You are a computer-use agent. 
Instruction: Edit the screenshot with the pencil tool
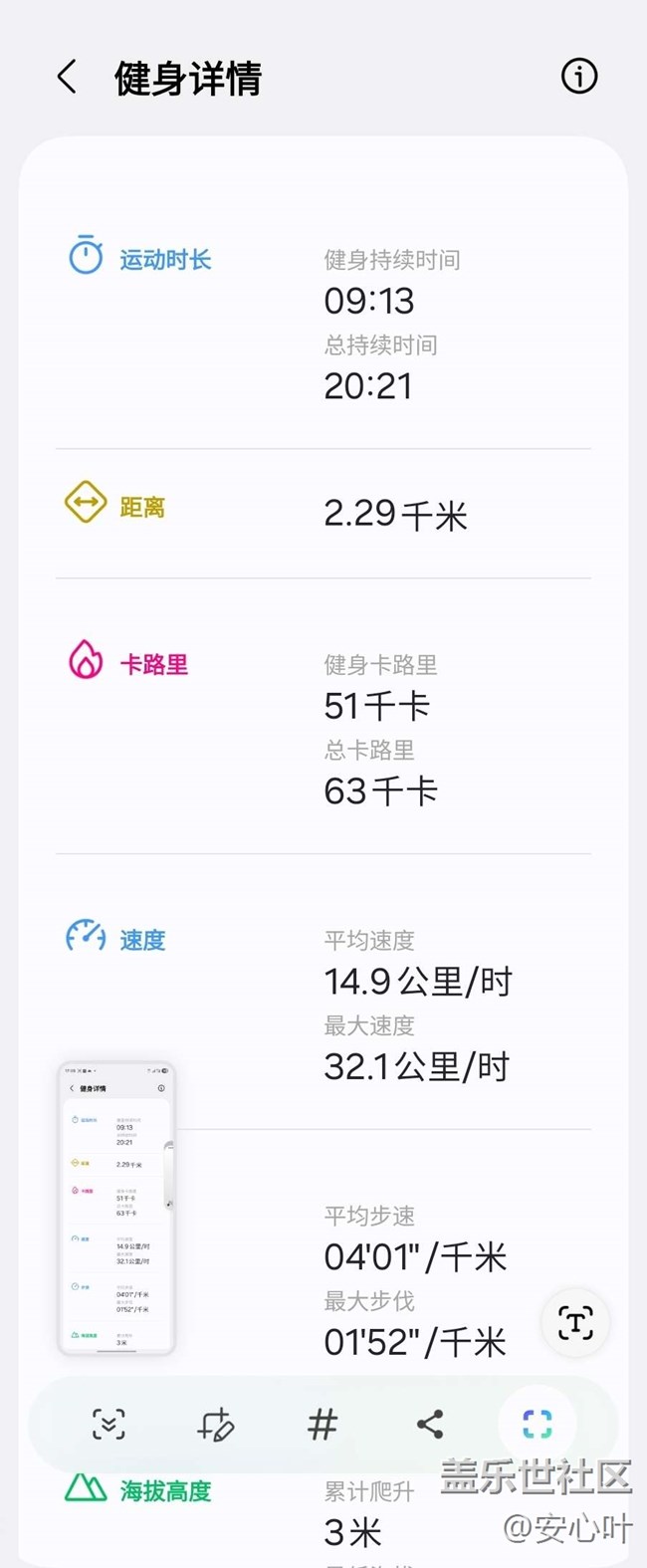coord(215,1425)
